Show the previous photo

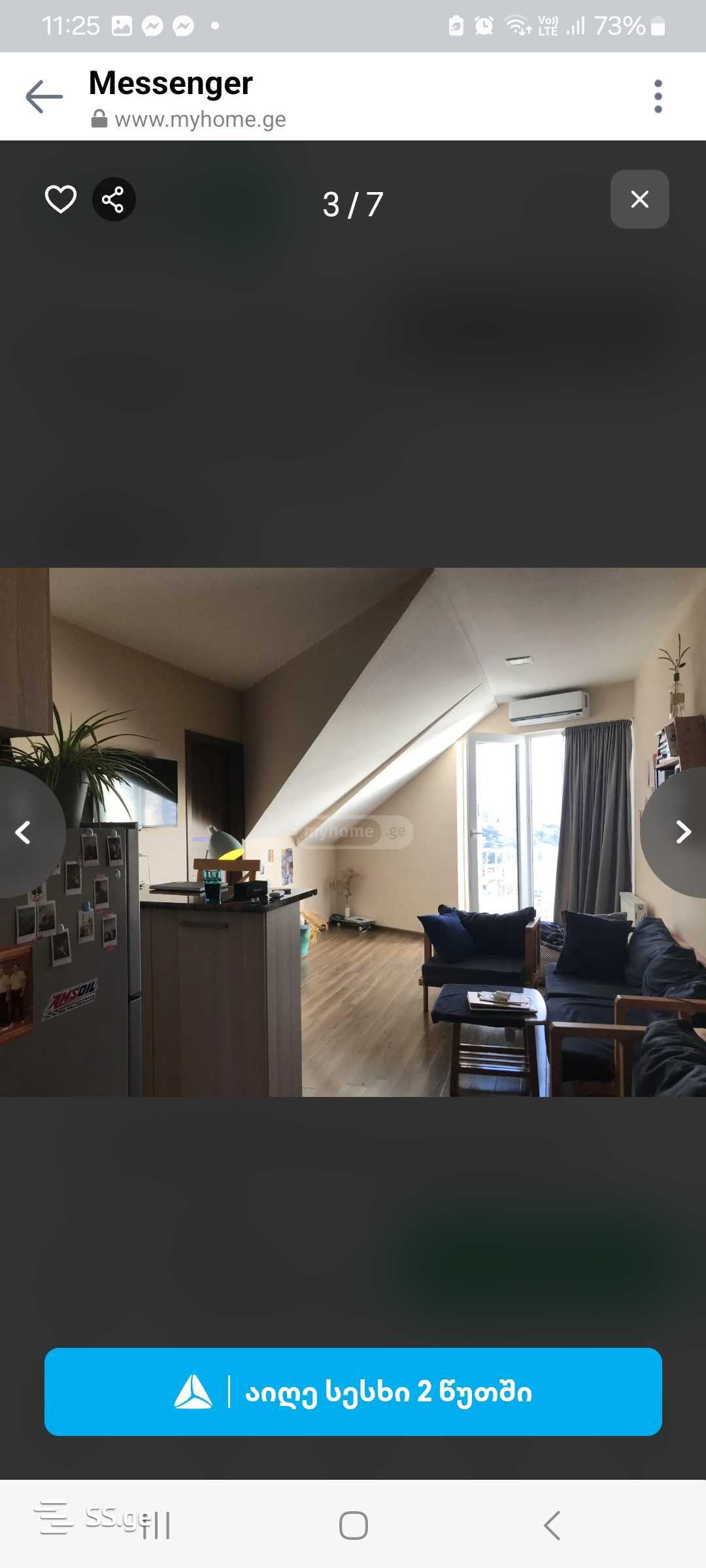[x=24, y=832]
